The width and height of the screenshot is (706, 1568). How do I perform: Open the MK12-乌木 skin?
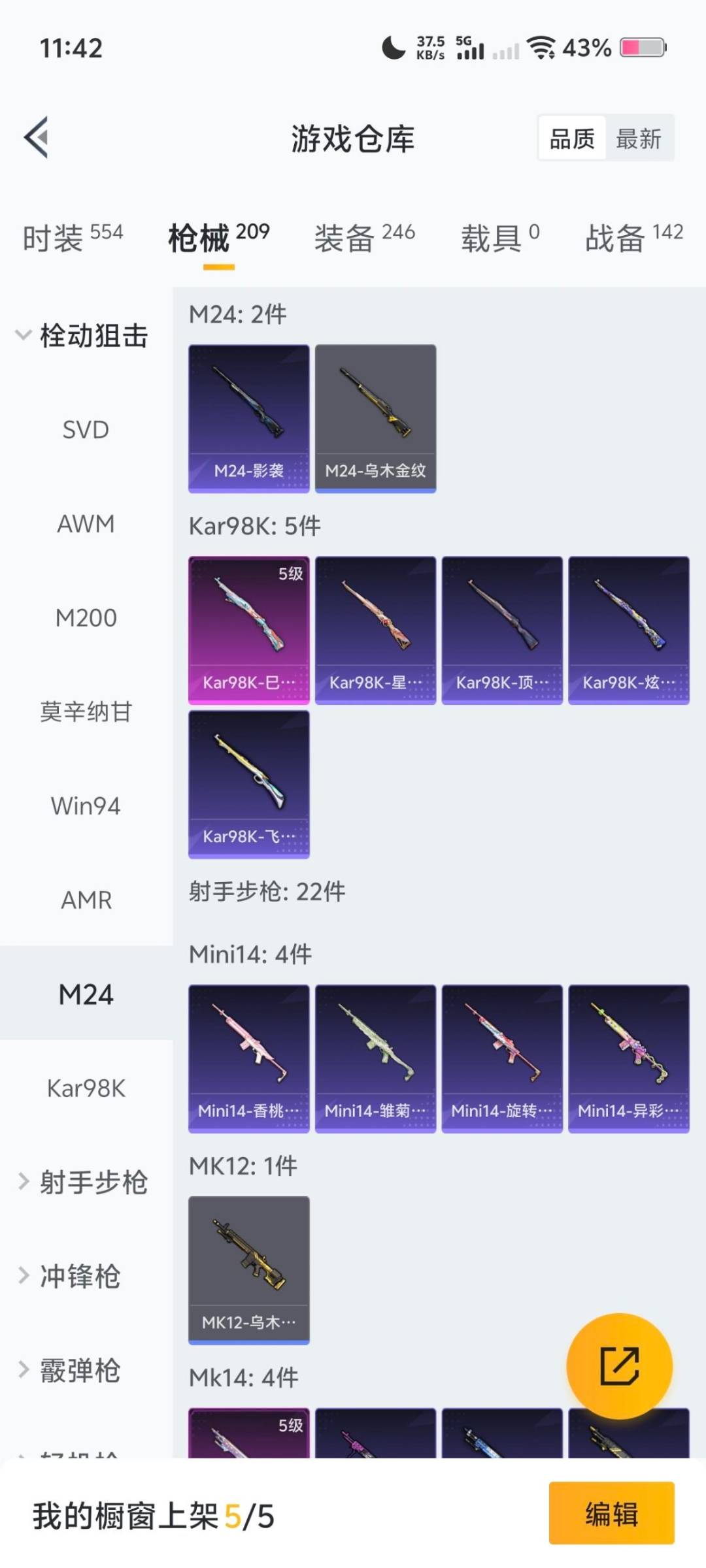pos(248,1270)
